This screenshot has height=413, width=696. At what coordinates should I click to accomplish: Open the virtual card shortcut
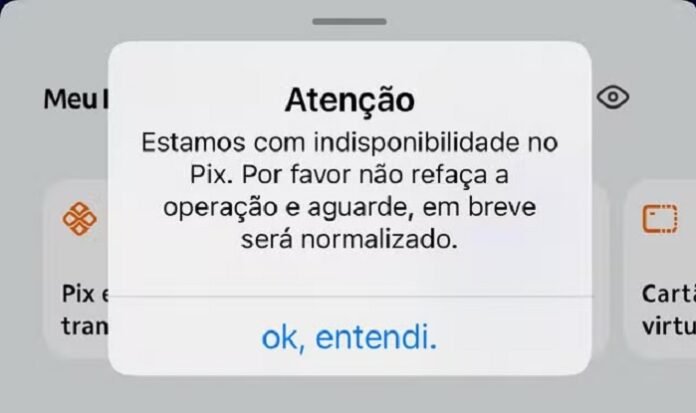tap(661, 267)
